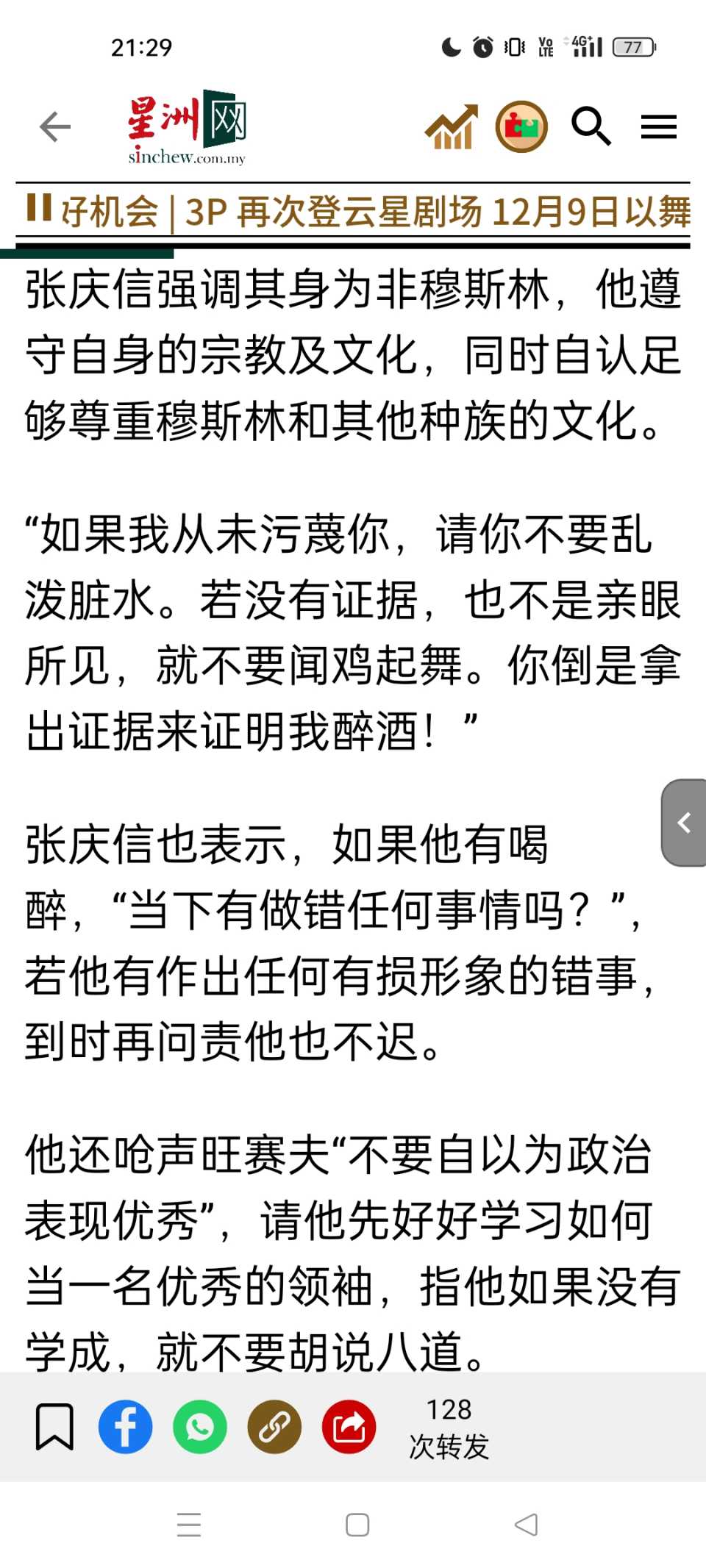Share article via WhatsApp
The image size is (706, 1568).
pyautogui.click(x=200, y=1427)
